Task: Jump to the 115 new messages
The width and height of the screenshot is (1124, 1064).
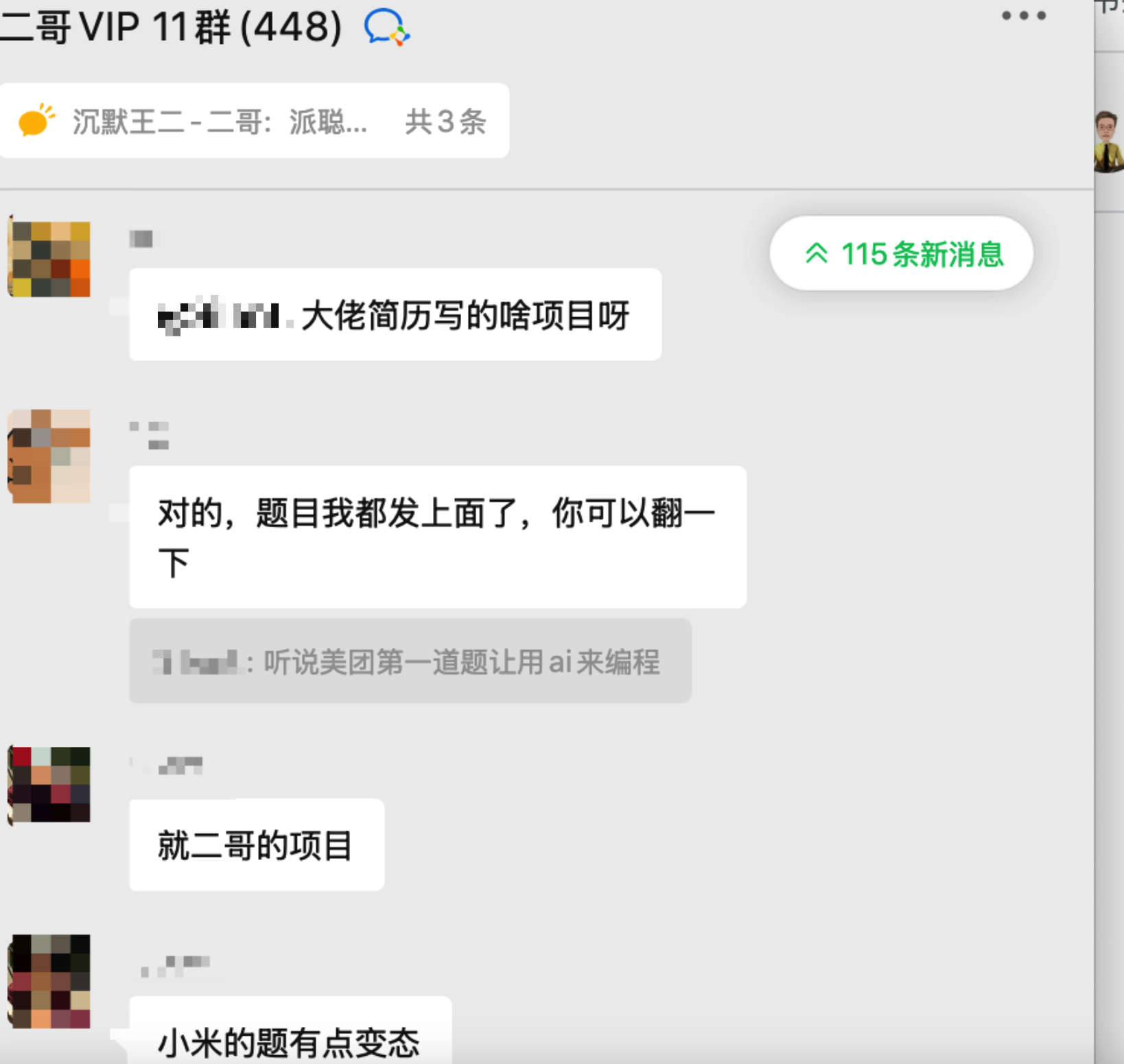Action: pyautogui.click(x=902, y=254)
